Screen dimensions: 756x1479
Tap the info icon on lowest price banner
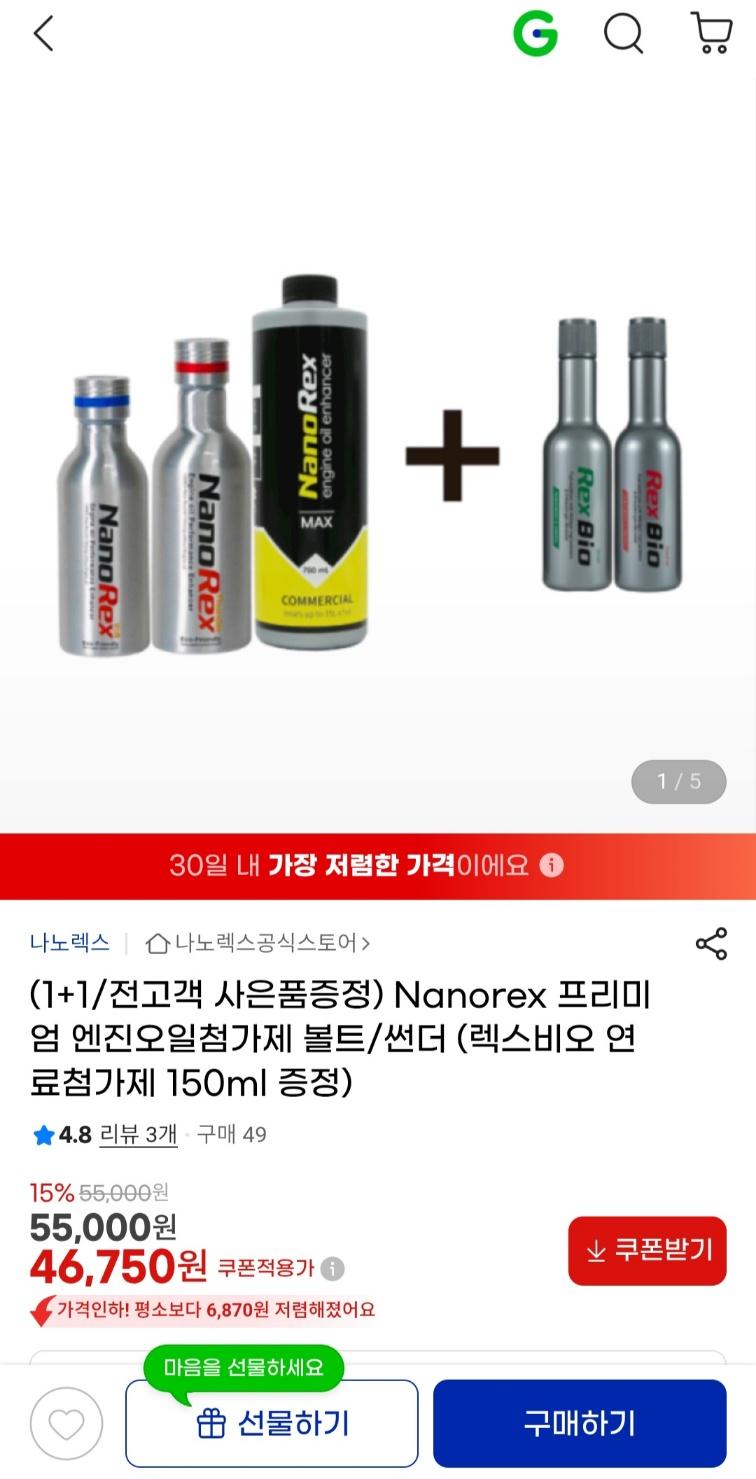[x=552, y=865]
